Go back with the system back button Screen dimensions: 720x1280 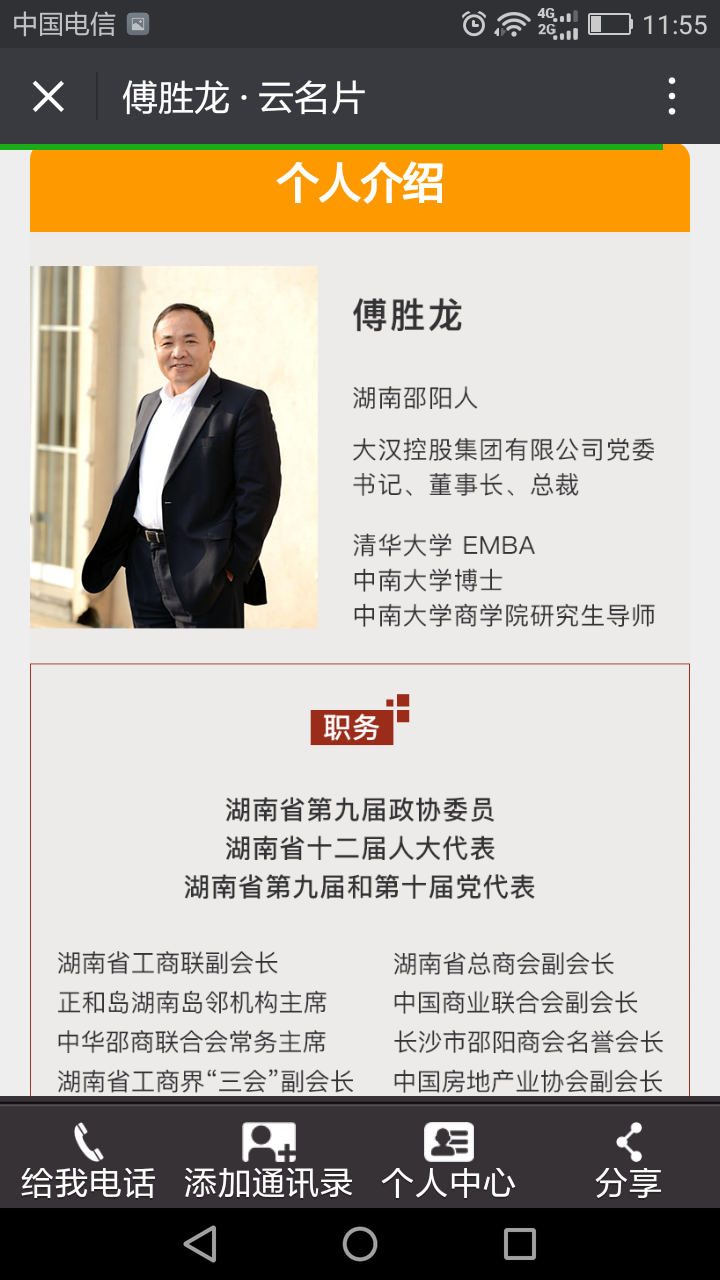pyautogui.click(x=200, y=1244)
